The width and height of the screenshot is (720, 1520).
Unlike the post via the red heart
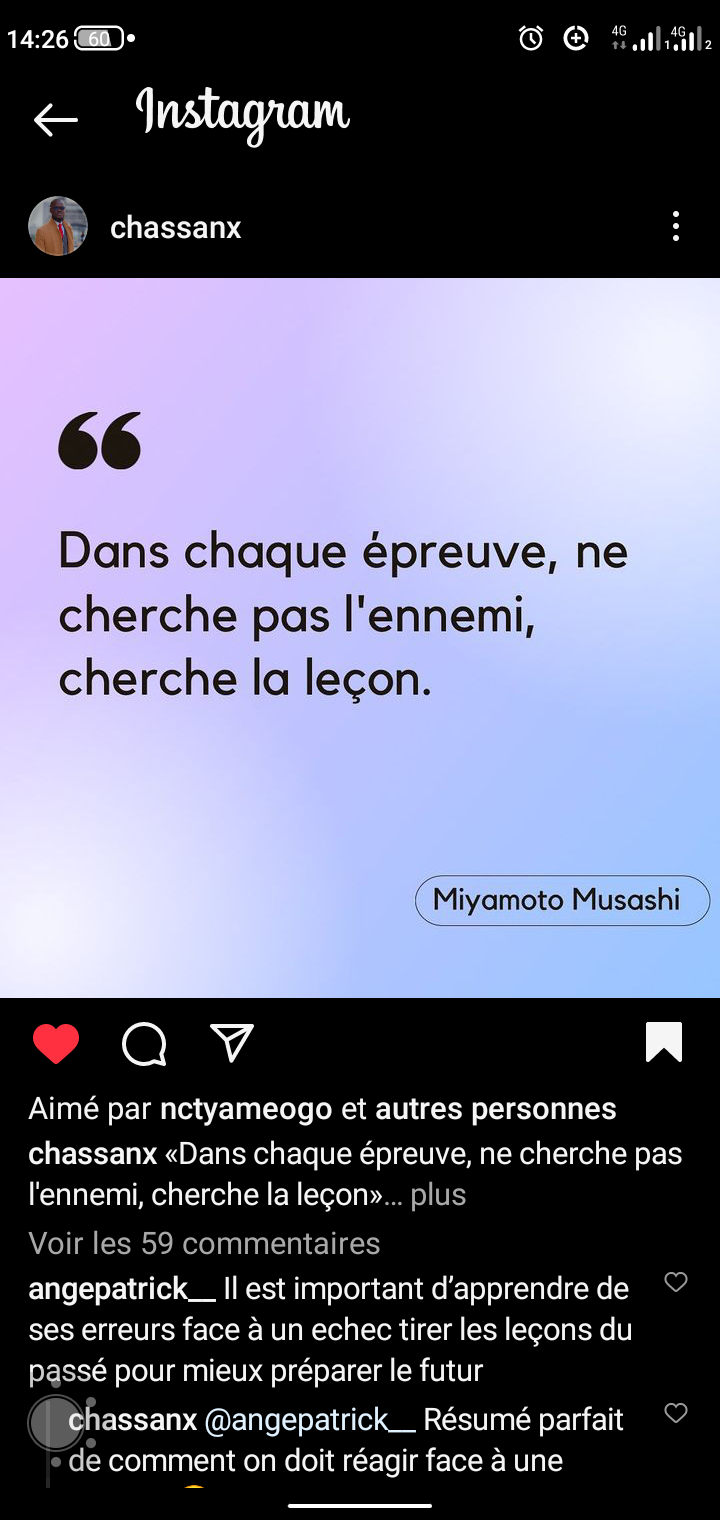click(56, 1044)
